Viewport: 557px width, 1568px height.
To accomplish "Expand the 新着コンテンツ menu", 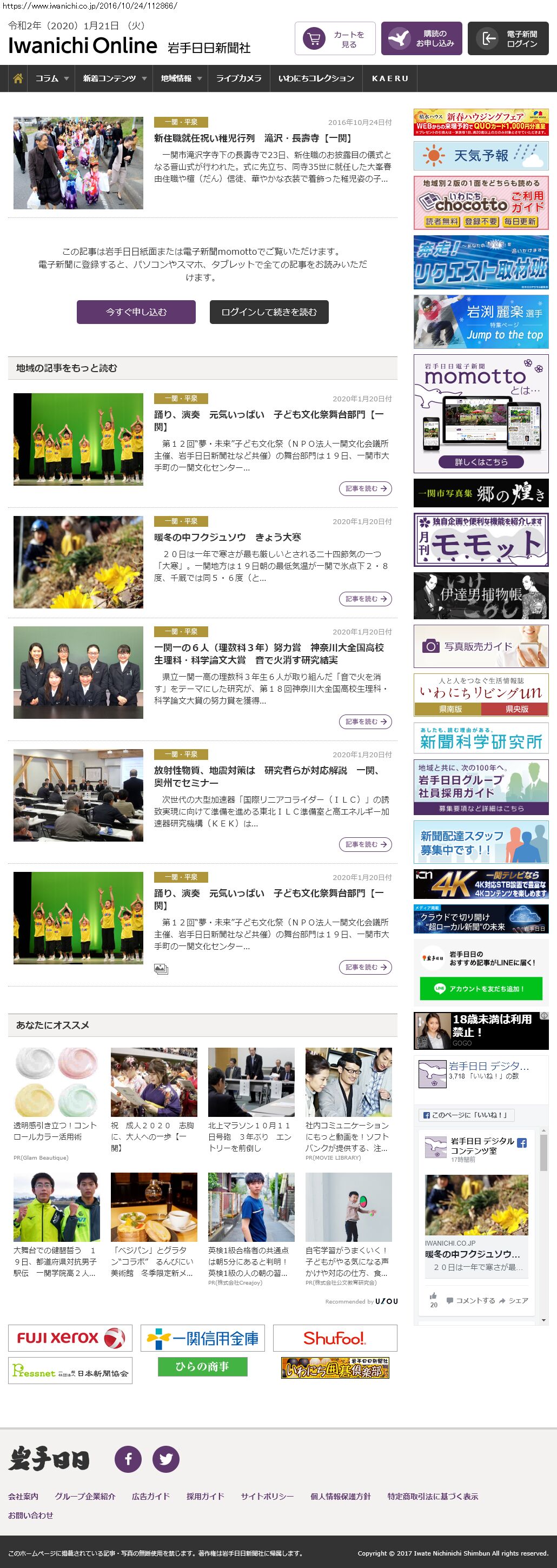I will point(115,78).
